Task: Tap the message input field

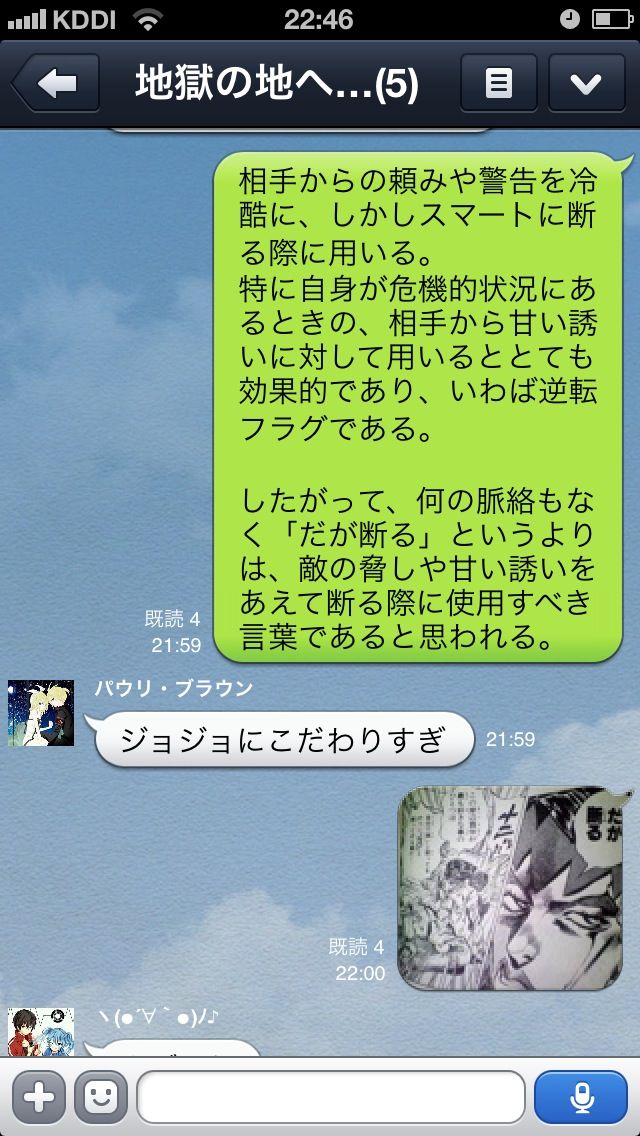Action: point(330,1098)
